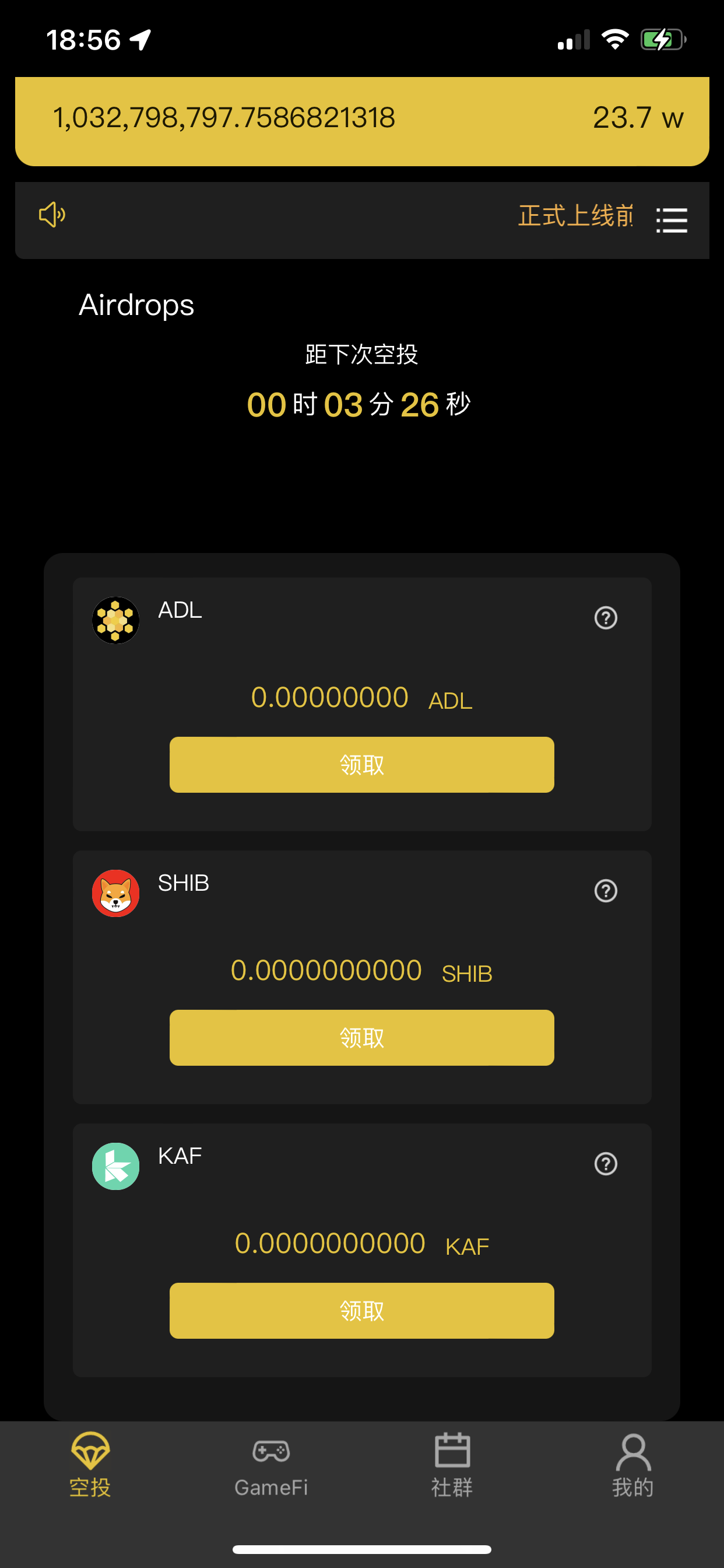Open the help icon for SHIB
The image size is (724, 1568).
pyautogui.click(x=605, y=891)
